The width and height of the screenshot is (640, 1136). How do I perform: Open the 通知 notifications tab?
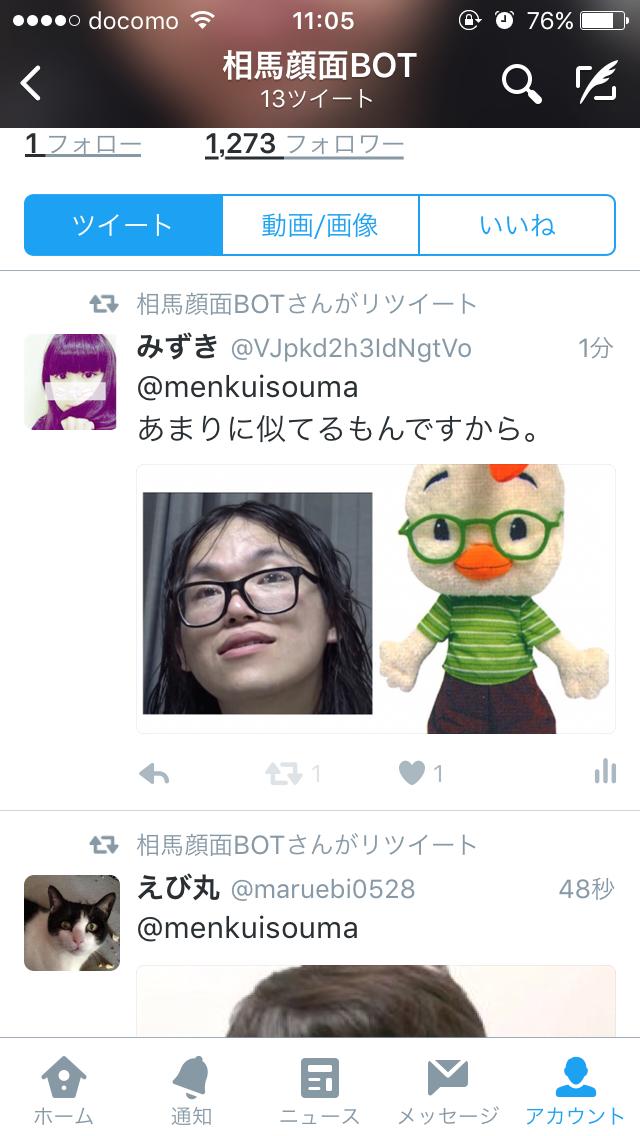click(191, 1089)
